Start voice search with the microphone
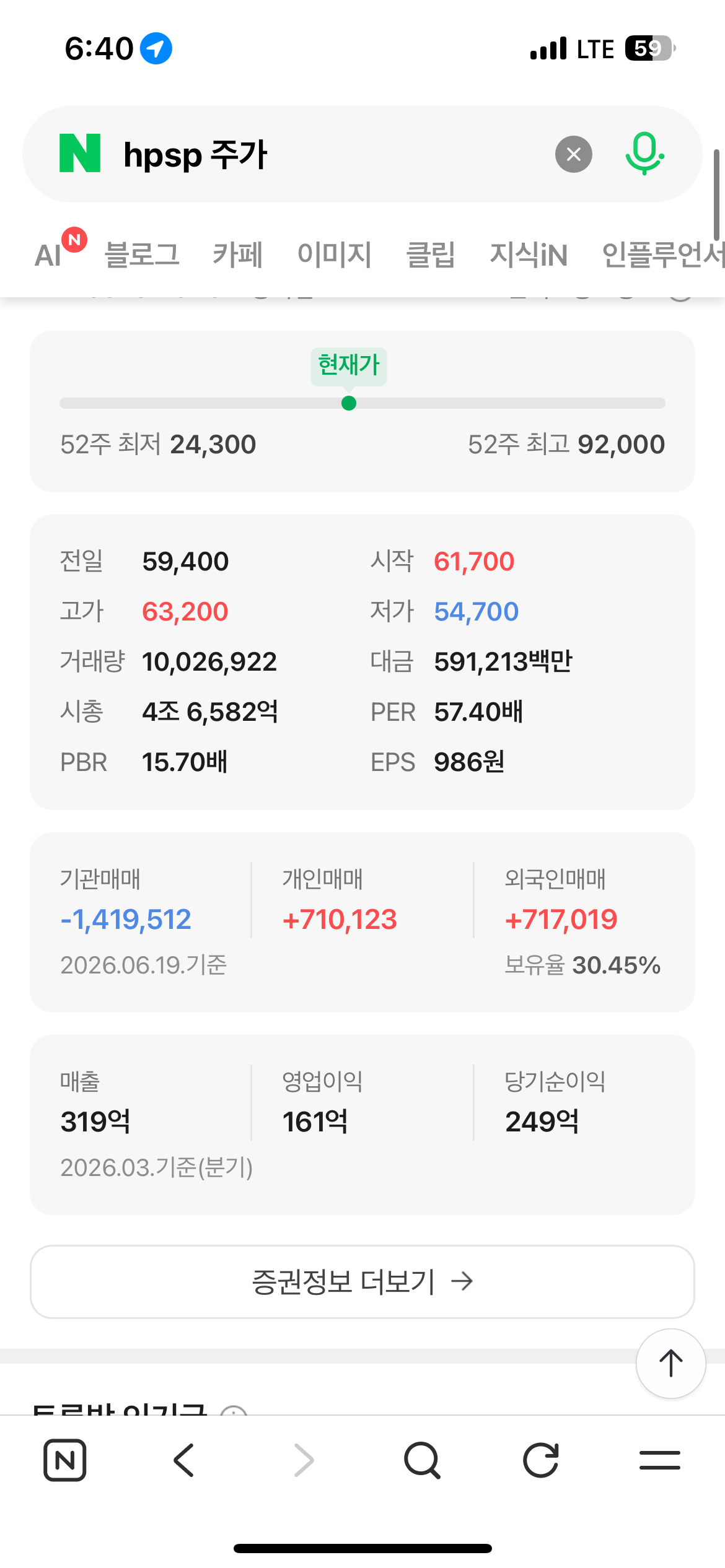Viewport: 725px width, 1568px height. (x=644, y=154)
